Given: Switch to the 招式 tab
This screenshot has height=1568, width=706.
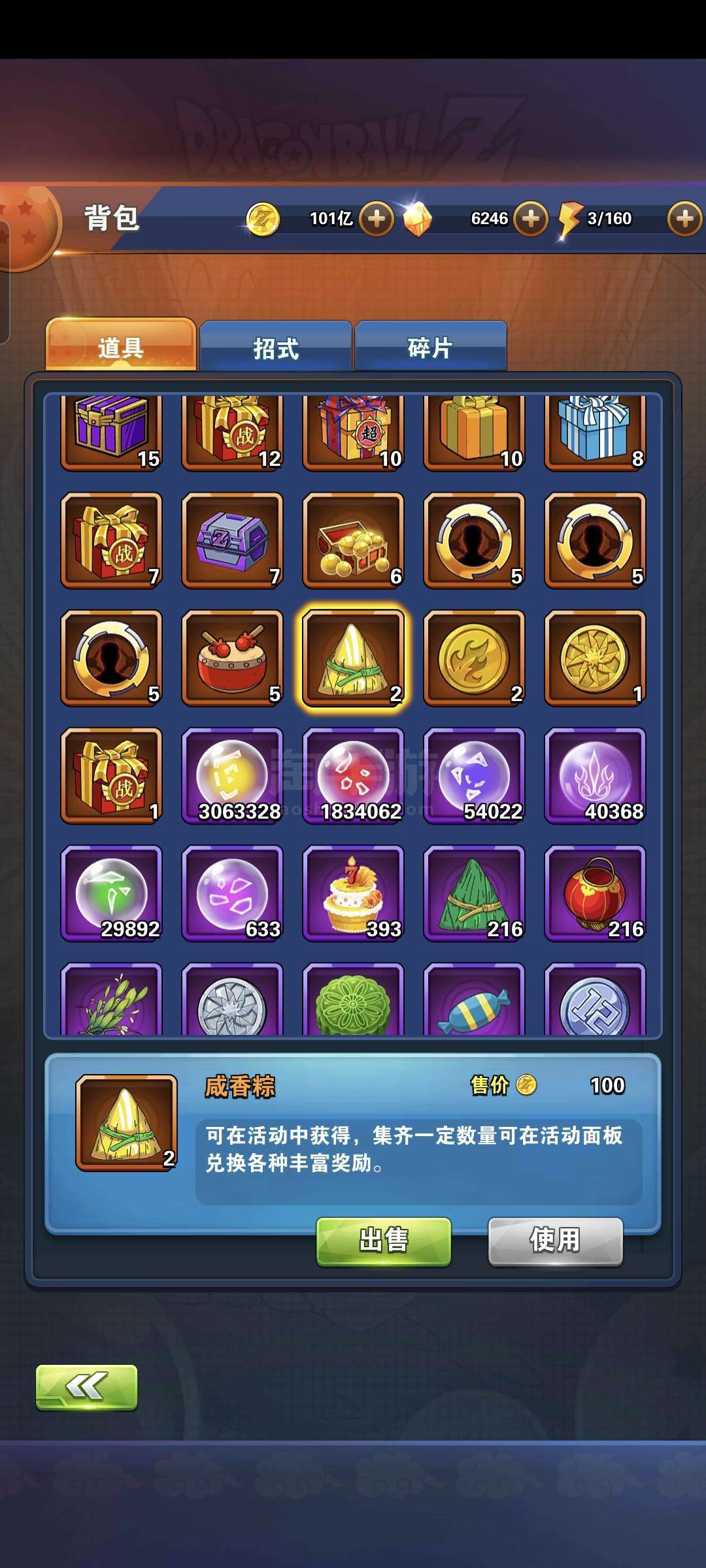Looking at the screenshot, I should (x=276, y=347).
